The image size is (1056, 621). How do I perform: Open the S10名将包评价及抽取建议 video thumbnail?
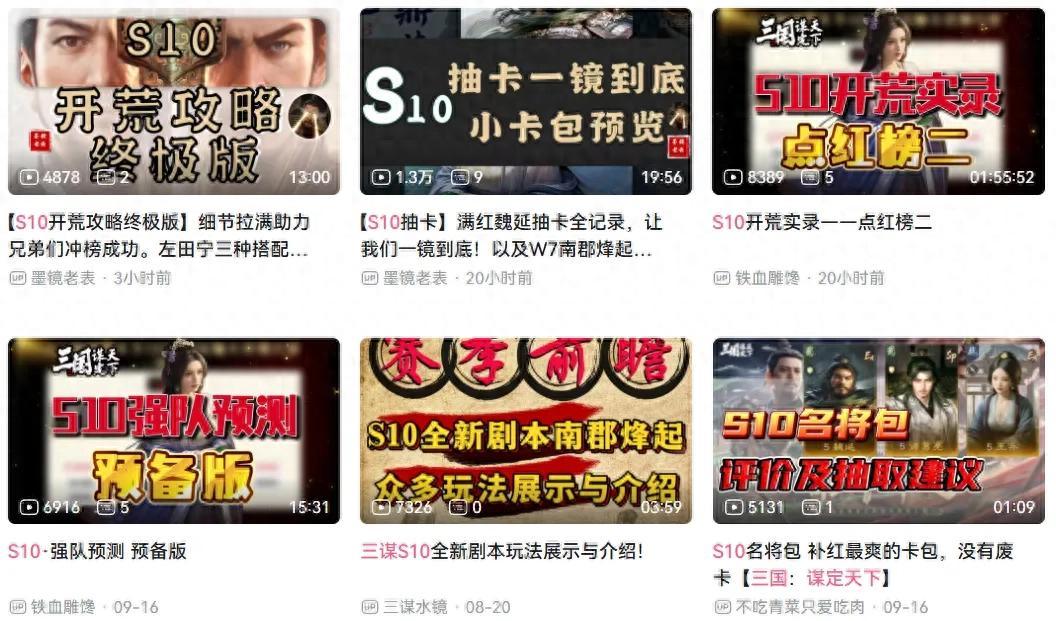(x=877, y=430)
